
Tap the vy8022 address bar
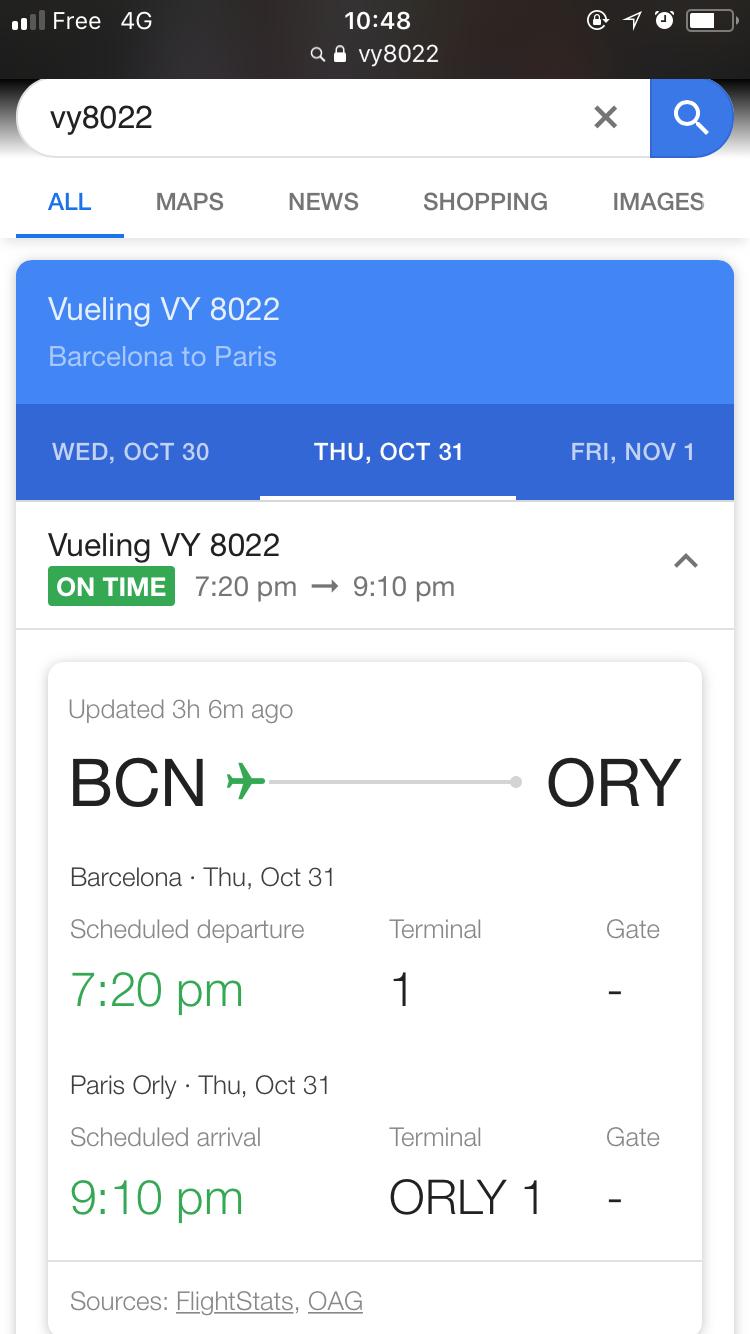tap(385, 54)
